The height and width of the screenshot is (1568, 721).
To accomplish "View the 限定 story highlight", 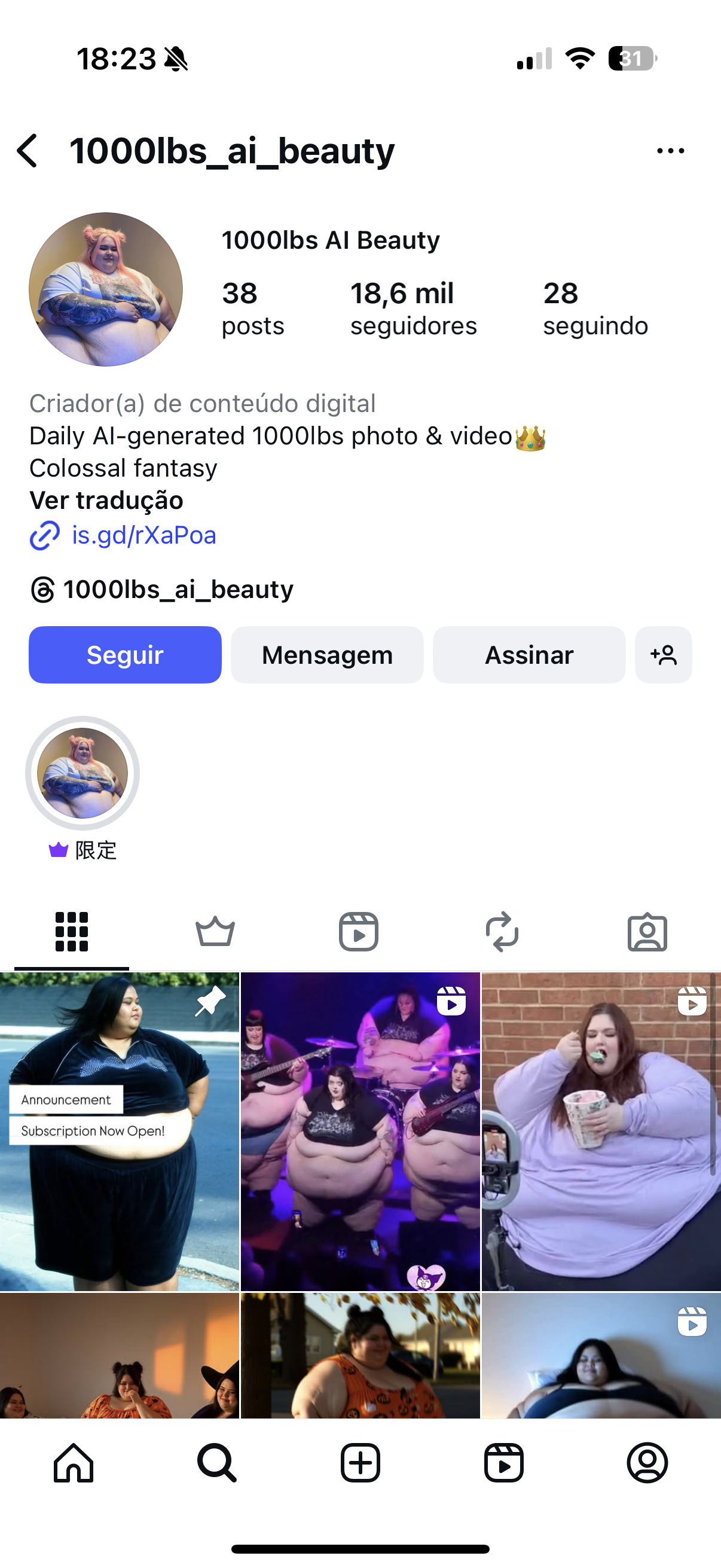I will pos(83,774).
